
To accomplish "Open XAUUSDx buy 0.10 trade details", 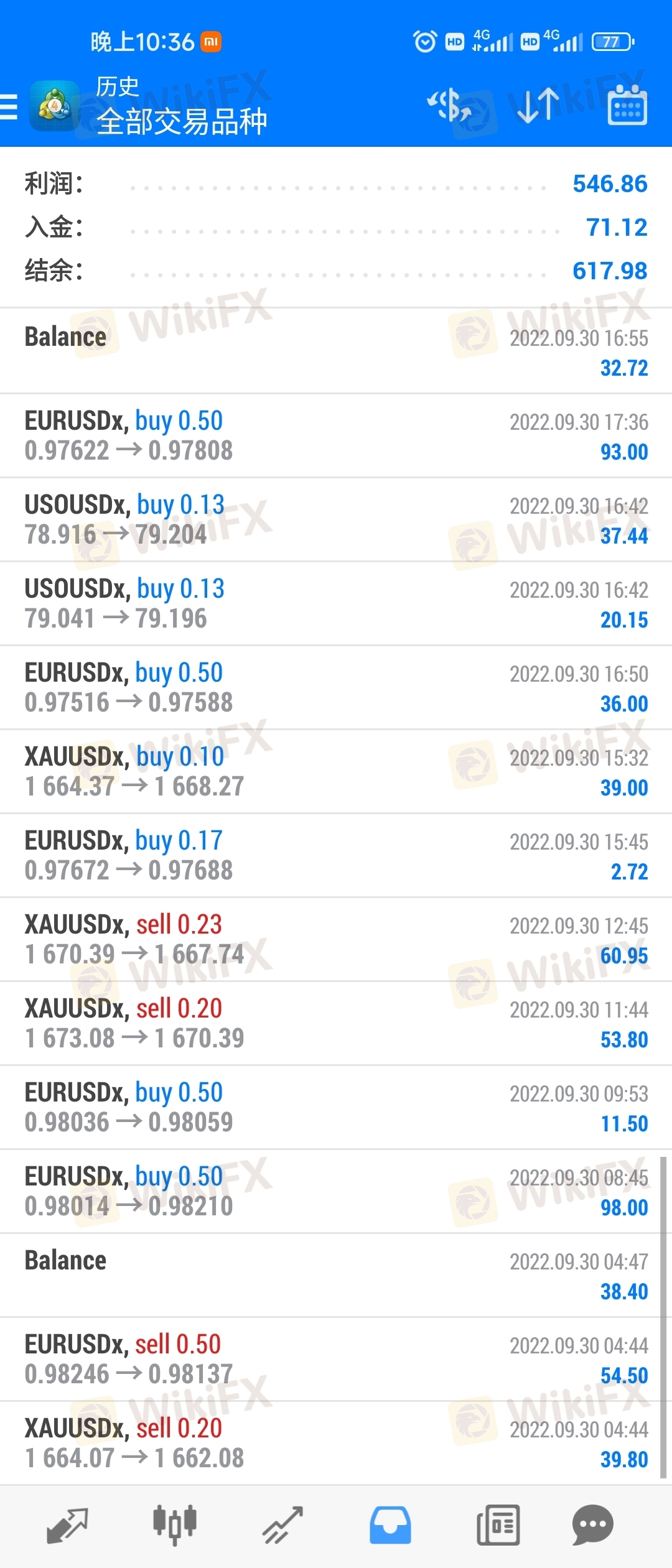I will coord(336,771).
